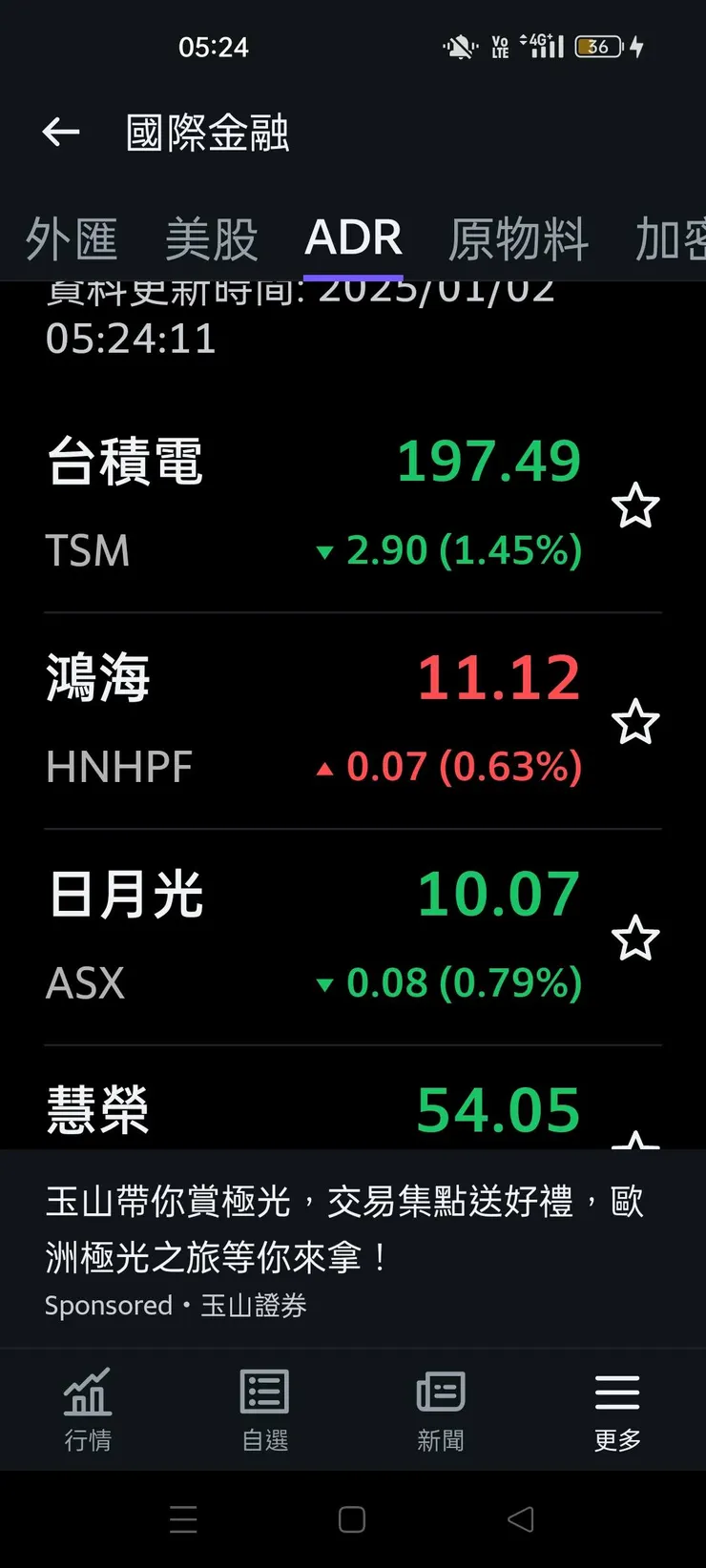Switch to the 美股 tab

pyautogui.click(x=212, y=238)
